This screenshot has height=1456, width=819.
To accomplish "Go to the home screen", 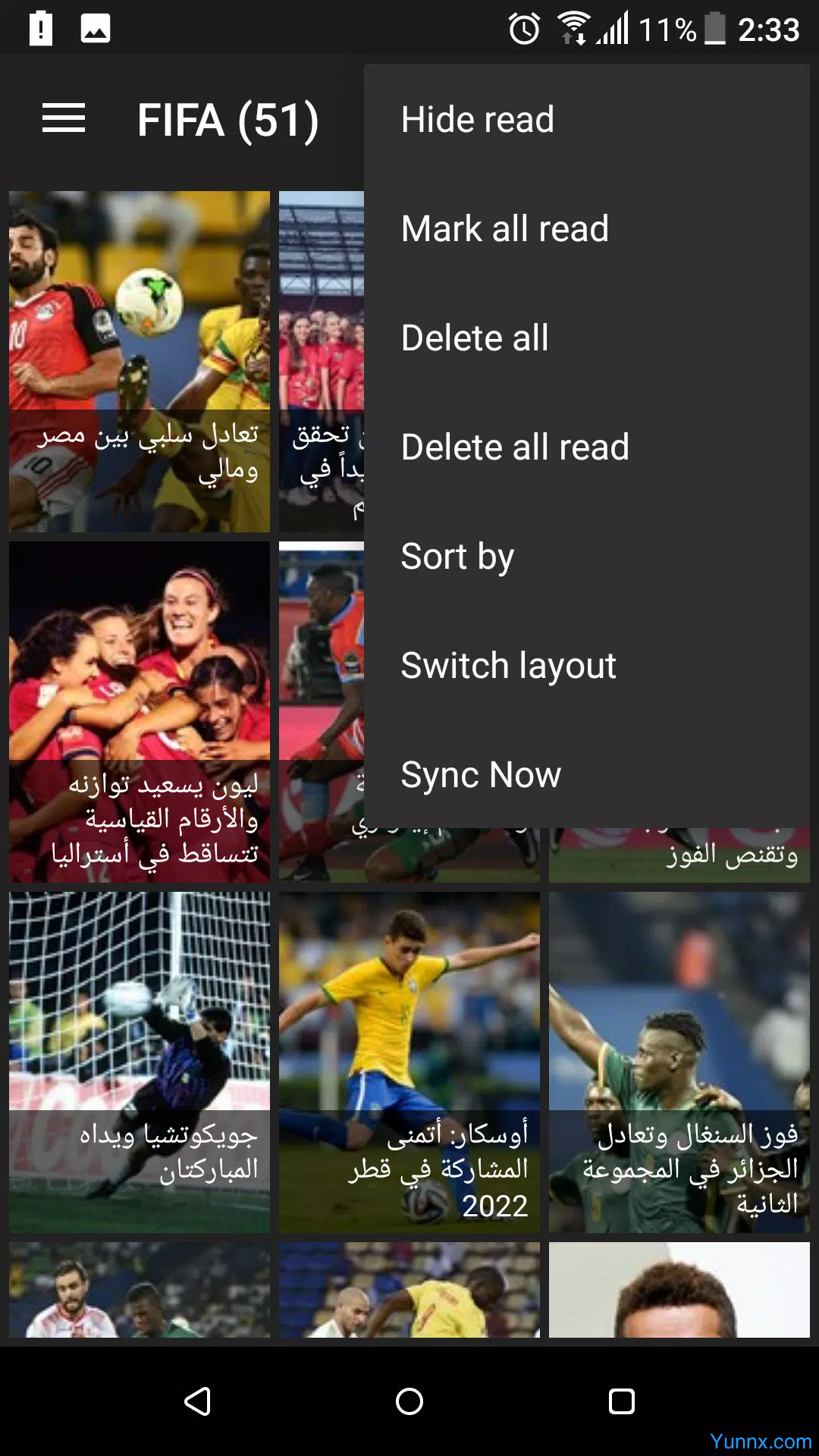I will (409, 1401).
